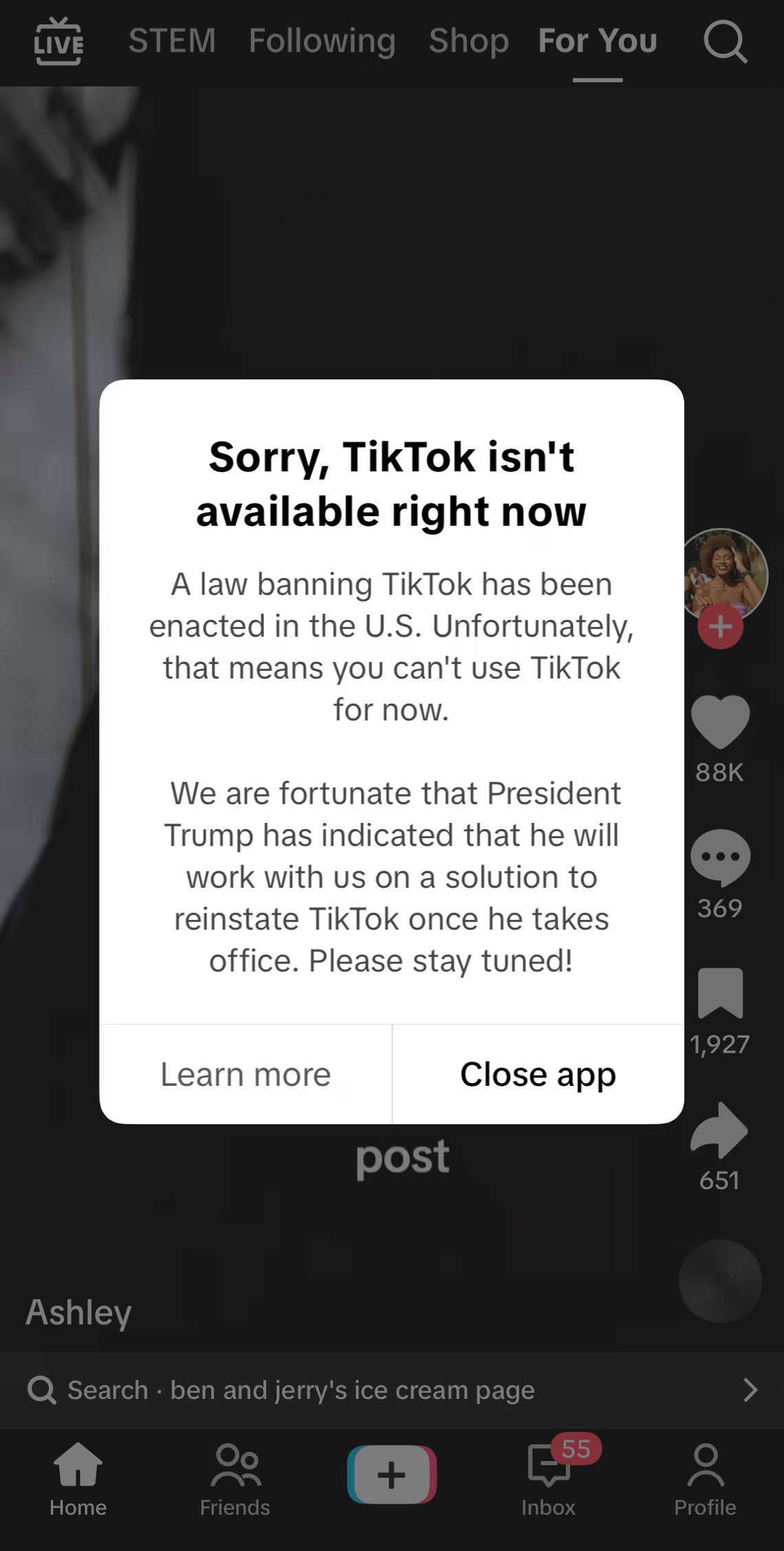
Task: Like the video with the heart icon
Action: click(x=720, y=721)
